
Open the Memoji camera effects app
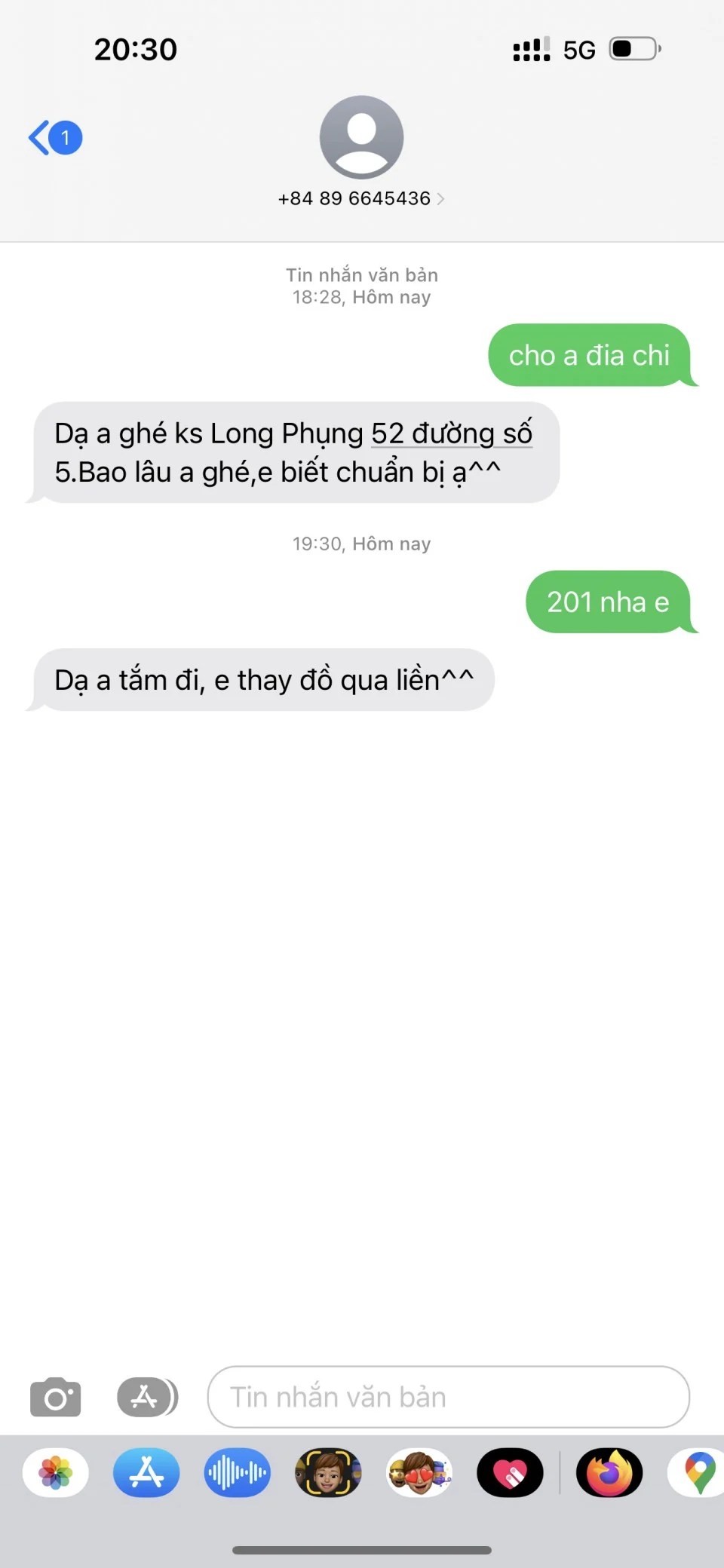tap(328, 1472)
